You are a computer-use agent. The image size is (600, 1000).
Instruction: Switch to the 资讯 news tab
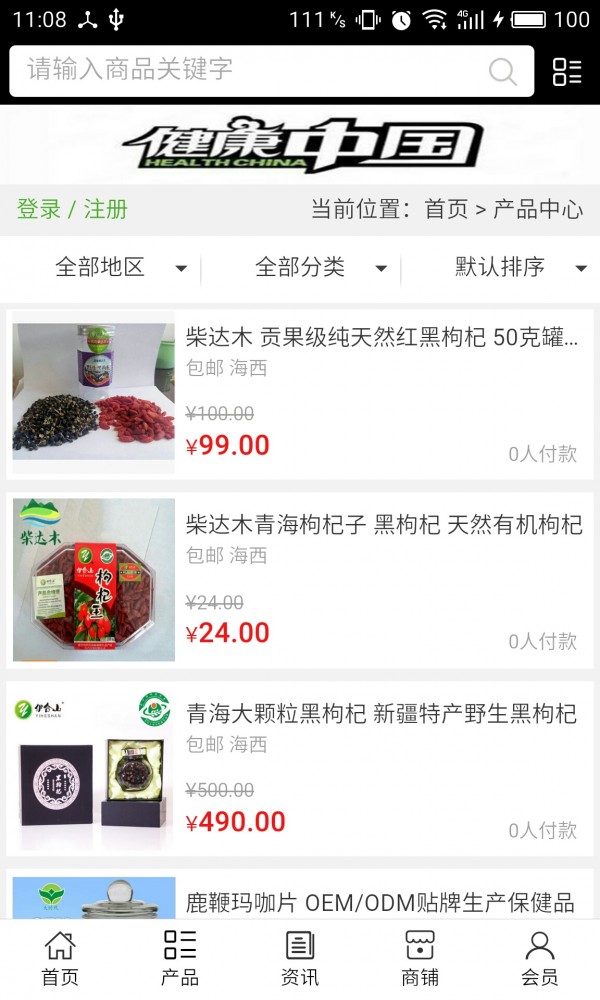click(300, 958)
